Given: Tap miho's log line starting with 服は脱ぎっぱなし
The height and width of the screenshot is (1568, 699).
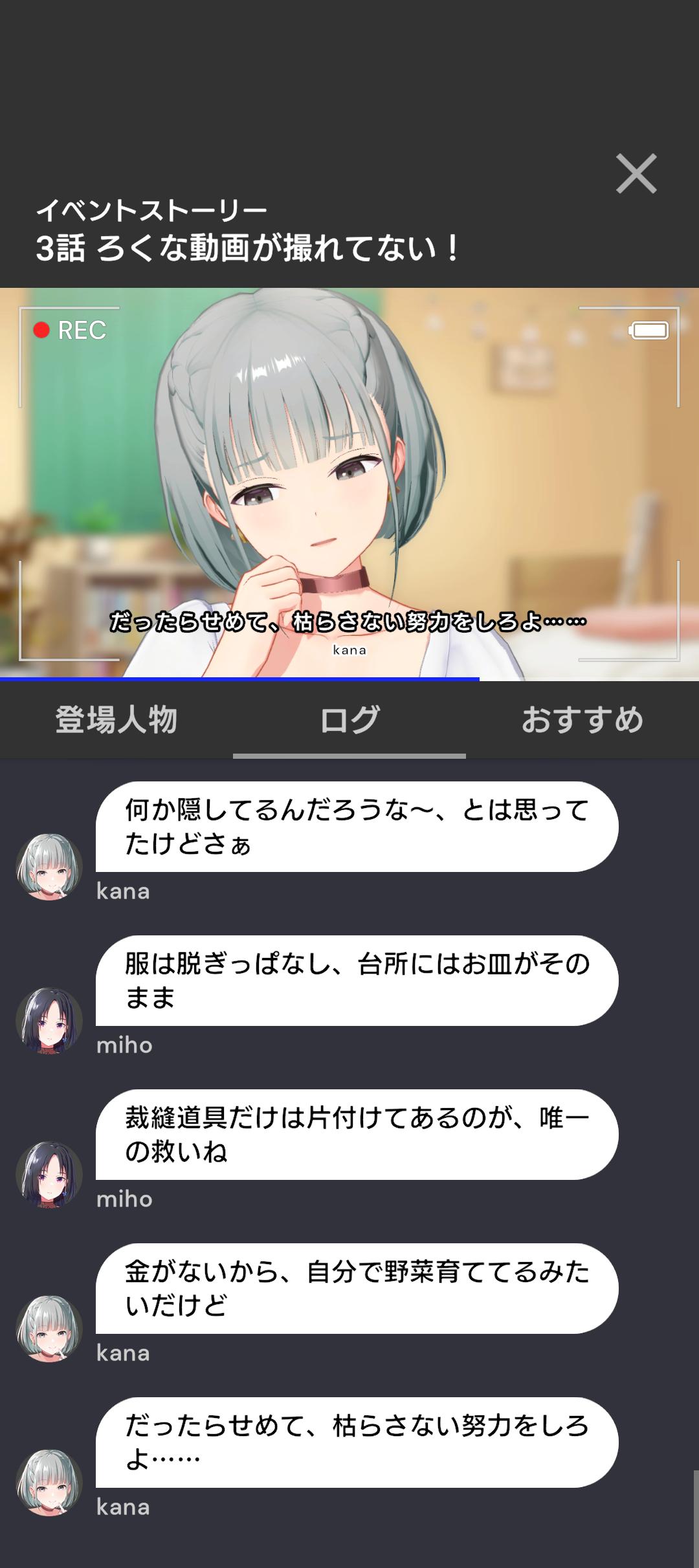Looking at the screenshot, I should (x=357, y=981).
